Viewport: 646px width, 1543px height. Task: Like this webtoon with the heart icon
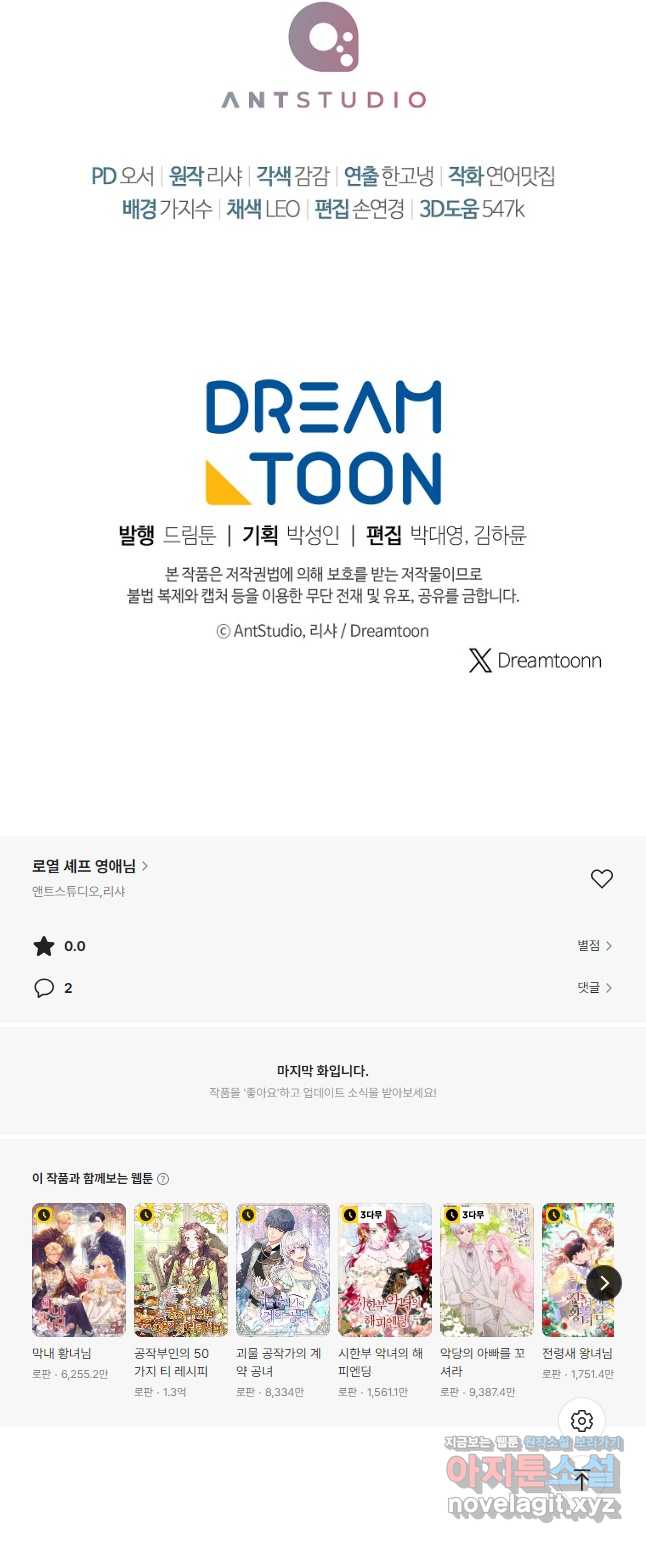(601, 879)
